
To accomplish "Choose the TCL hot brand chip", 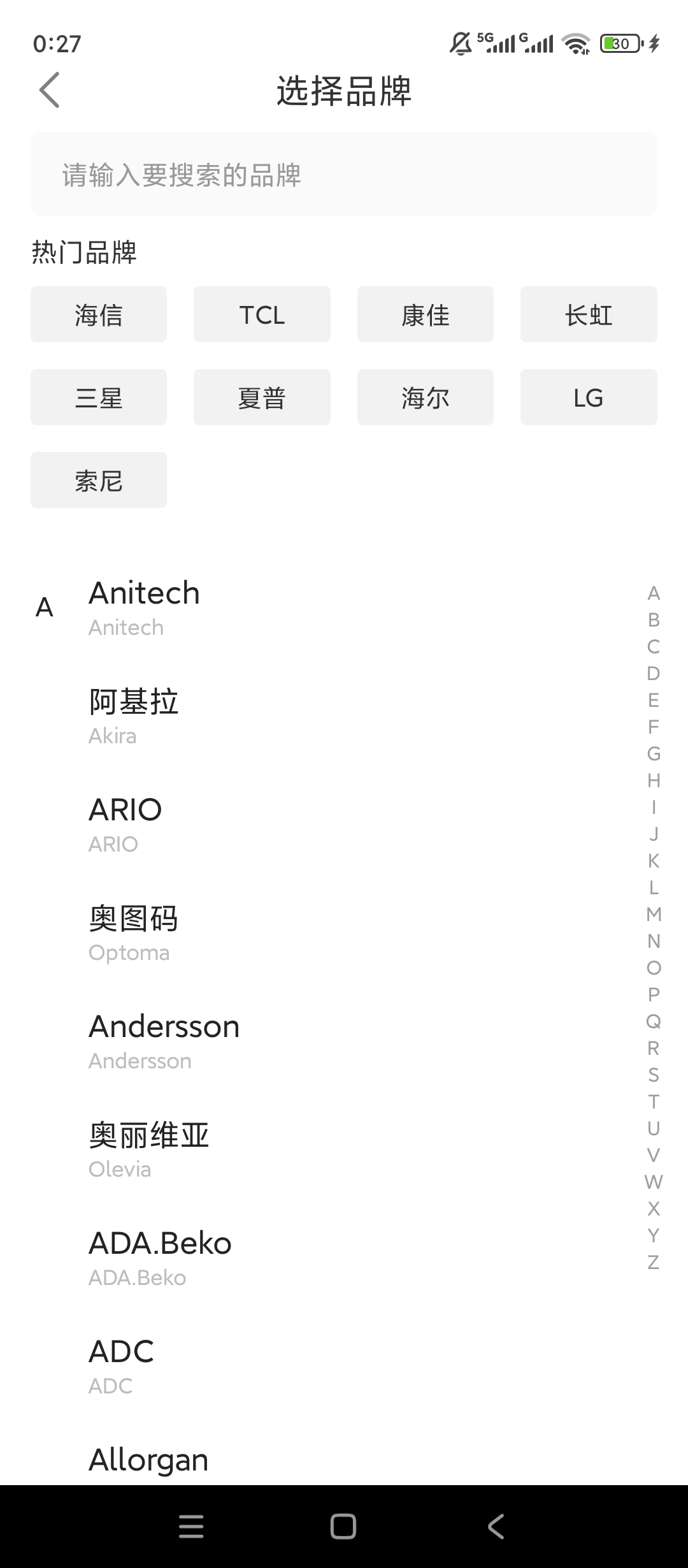I will 262,314.
